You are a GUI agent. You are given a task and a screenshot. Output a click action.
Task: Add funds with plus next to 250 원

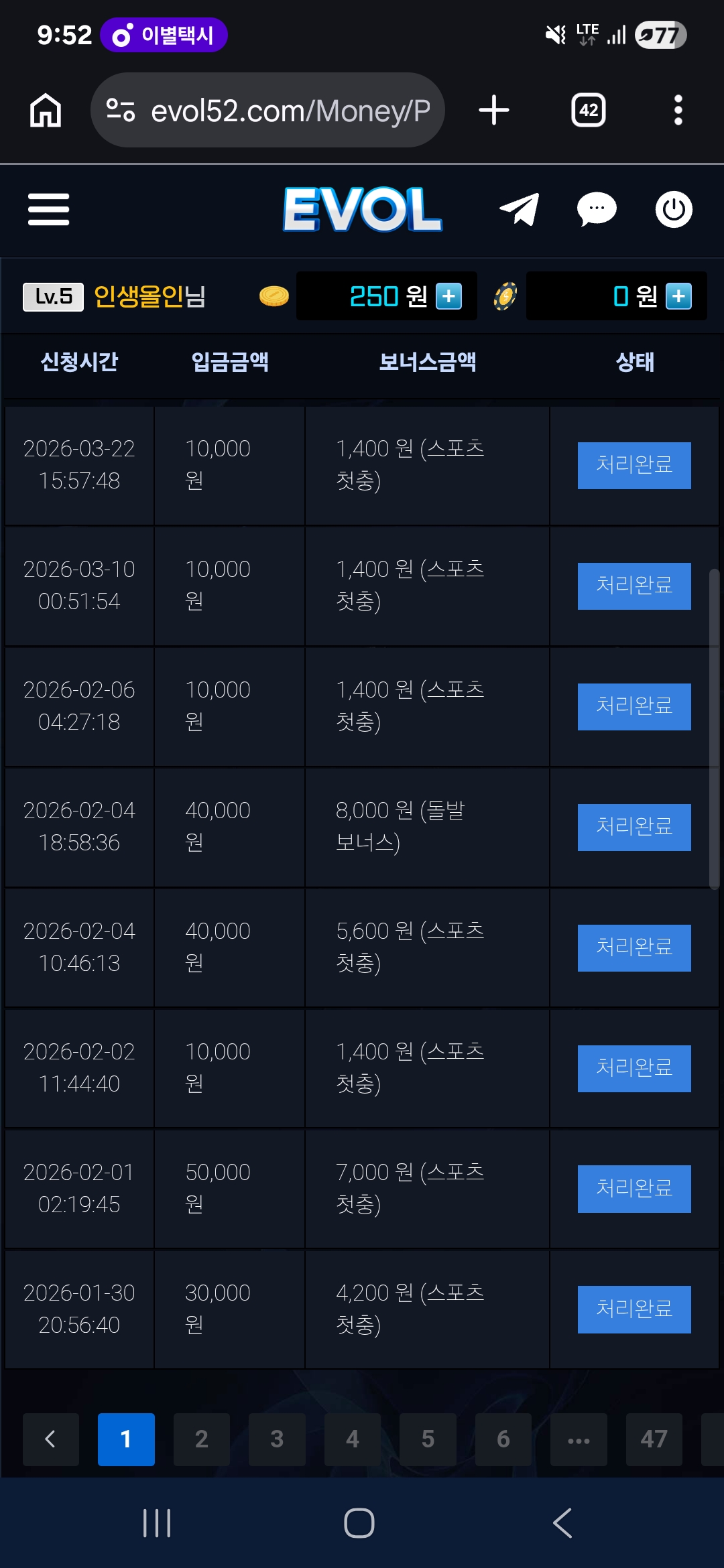[448, 296]
